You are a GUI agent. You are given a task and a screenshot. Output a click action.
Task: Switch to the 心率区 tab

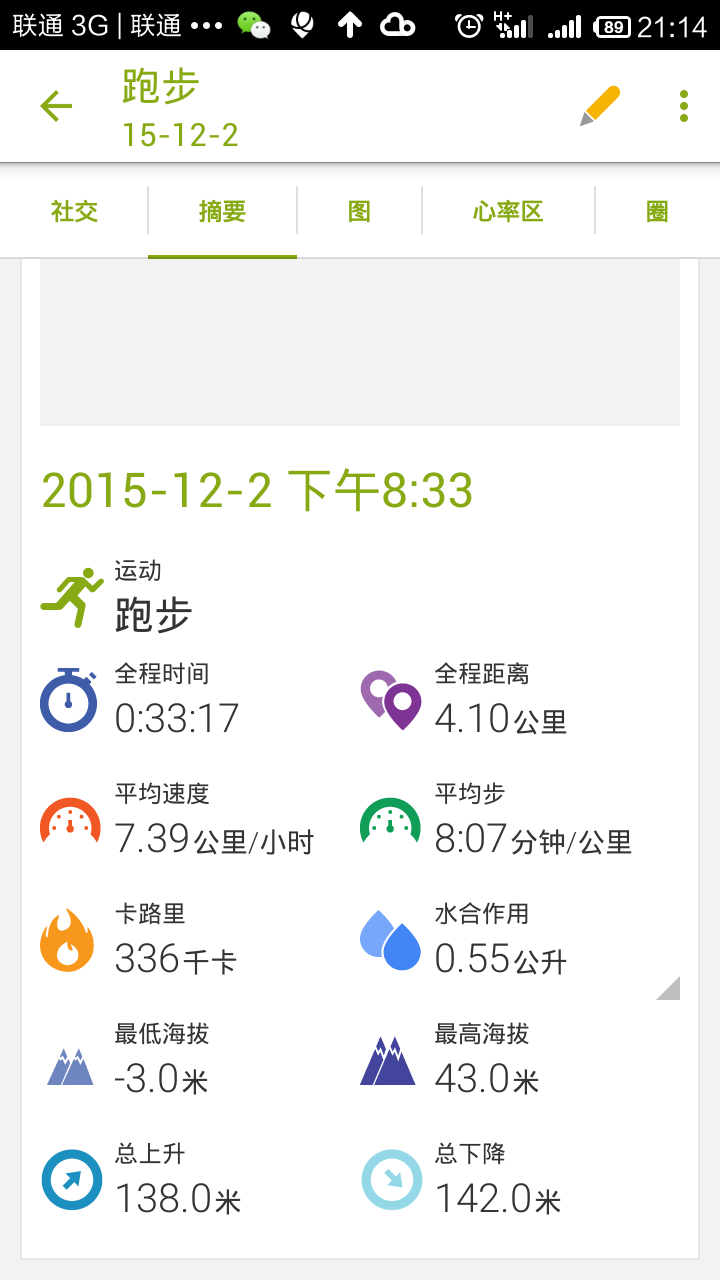tap(508, 212)
